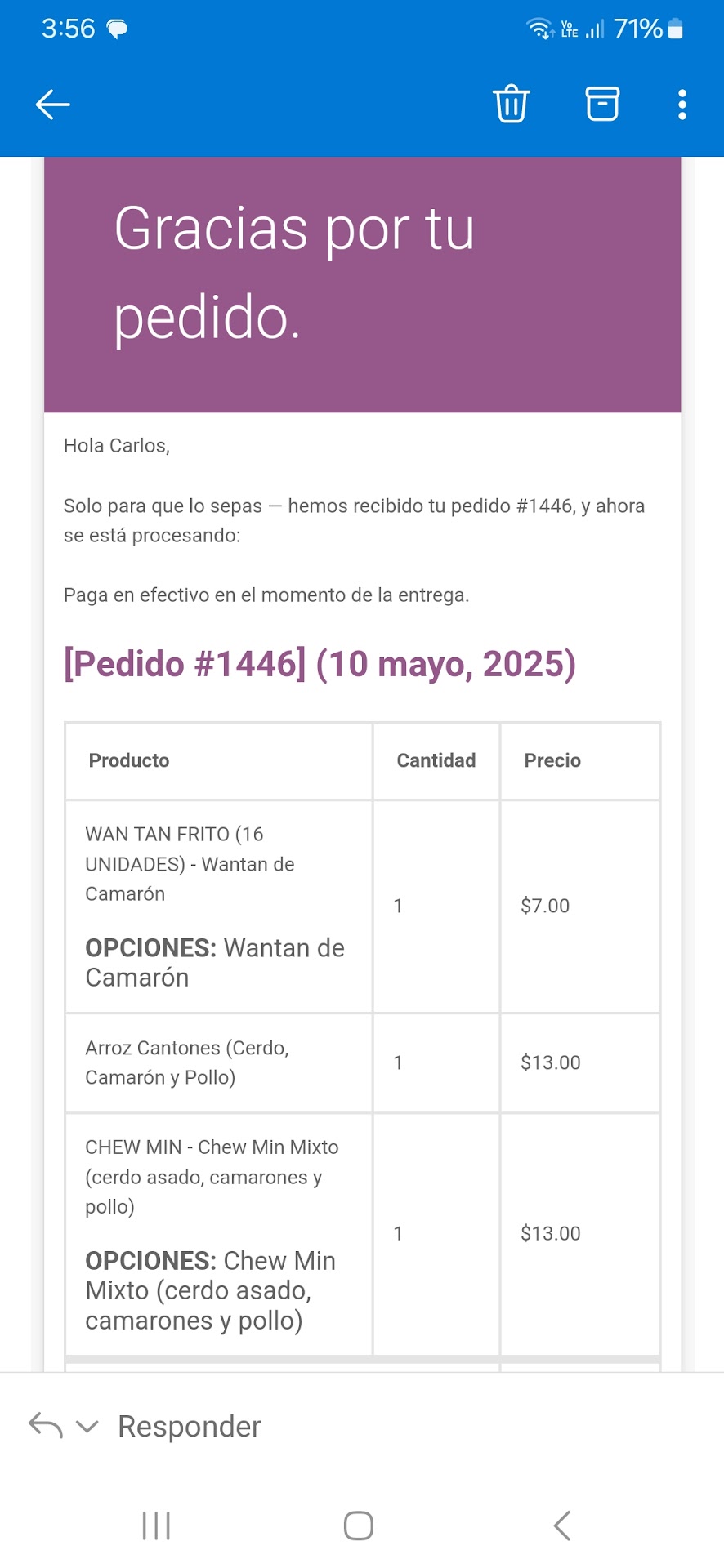724x1568 pixels.
Task: Archive this order confirmation email
Action: (602, 105)
